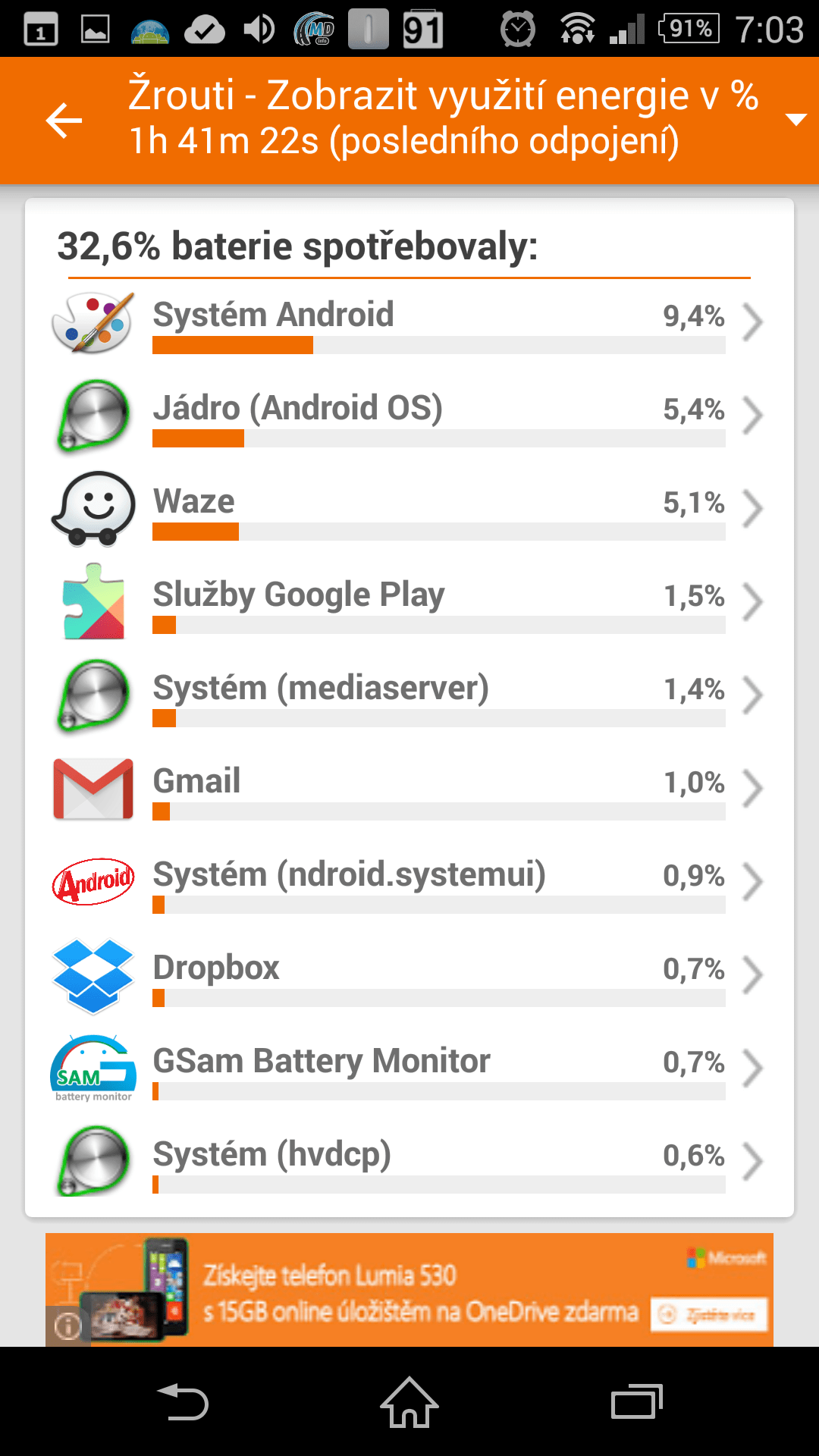819x1456 pixels.
Task: Open GSam Battery Monitor entry
Action: [x=409, y=1069]
